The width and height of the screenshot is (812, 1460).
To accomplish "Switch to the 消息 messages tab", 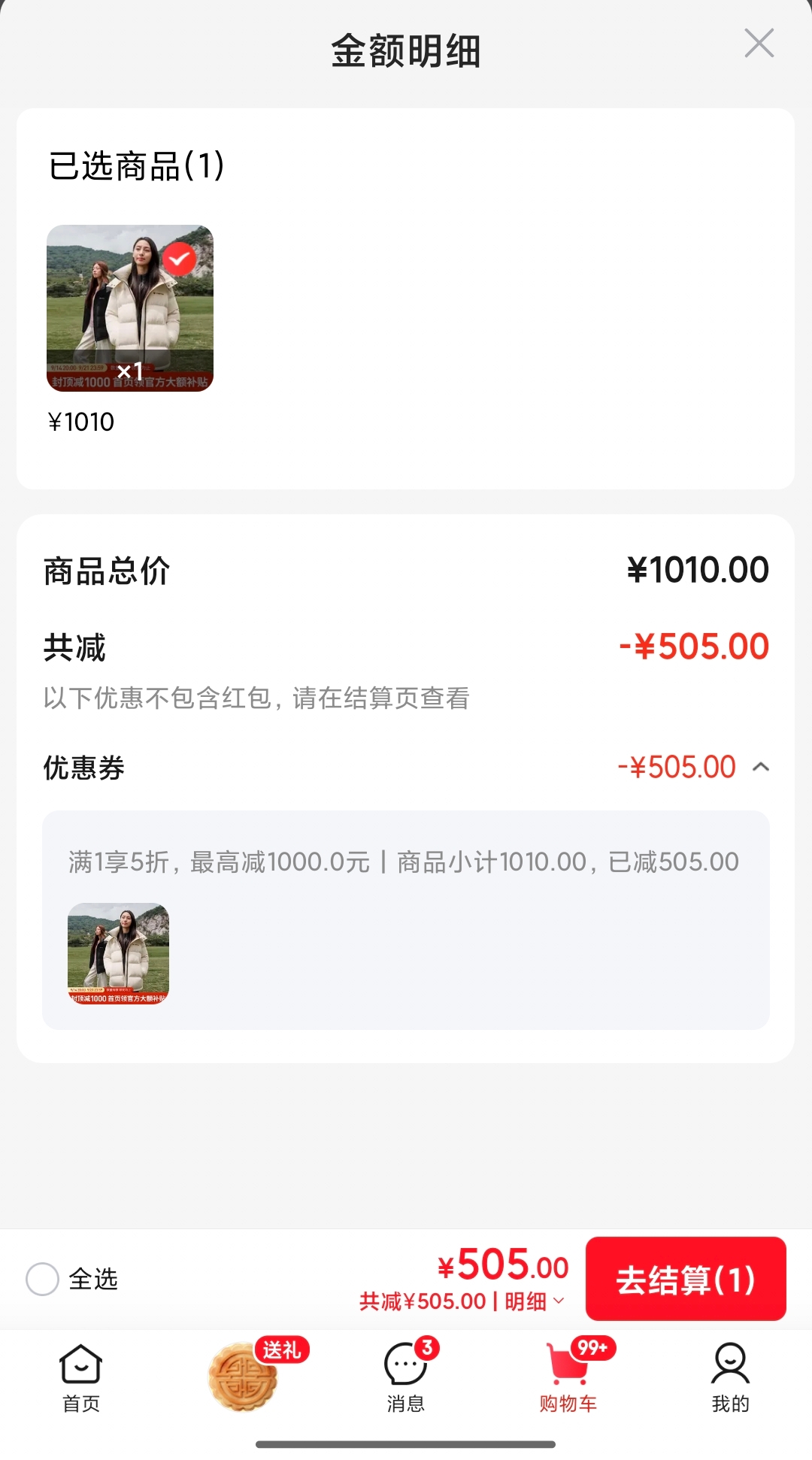I will [x=406, y=1378].
